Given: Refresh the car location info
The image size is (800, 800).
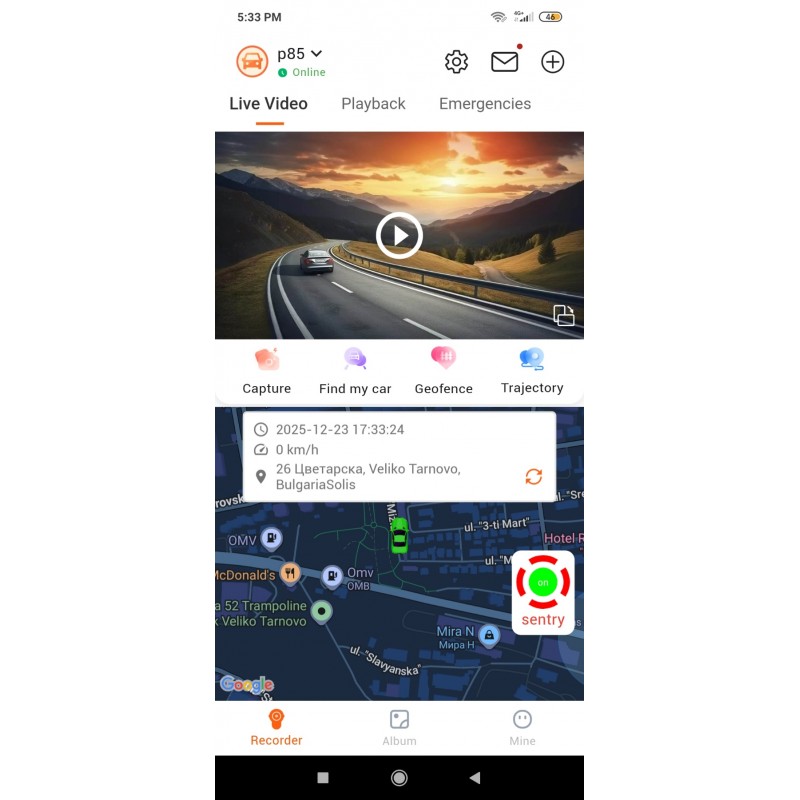Looking at the screenshot, I should 534,477.
